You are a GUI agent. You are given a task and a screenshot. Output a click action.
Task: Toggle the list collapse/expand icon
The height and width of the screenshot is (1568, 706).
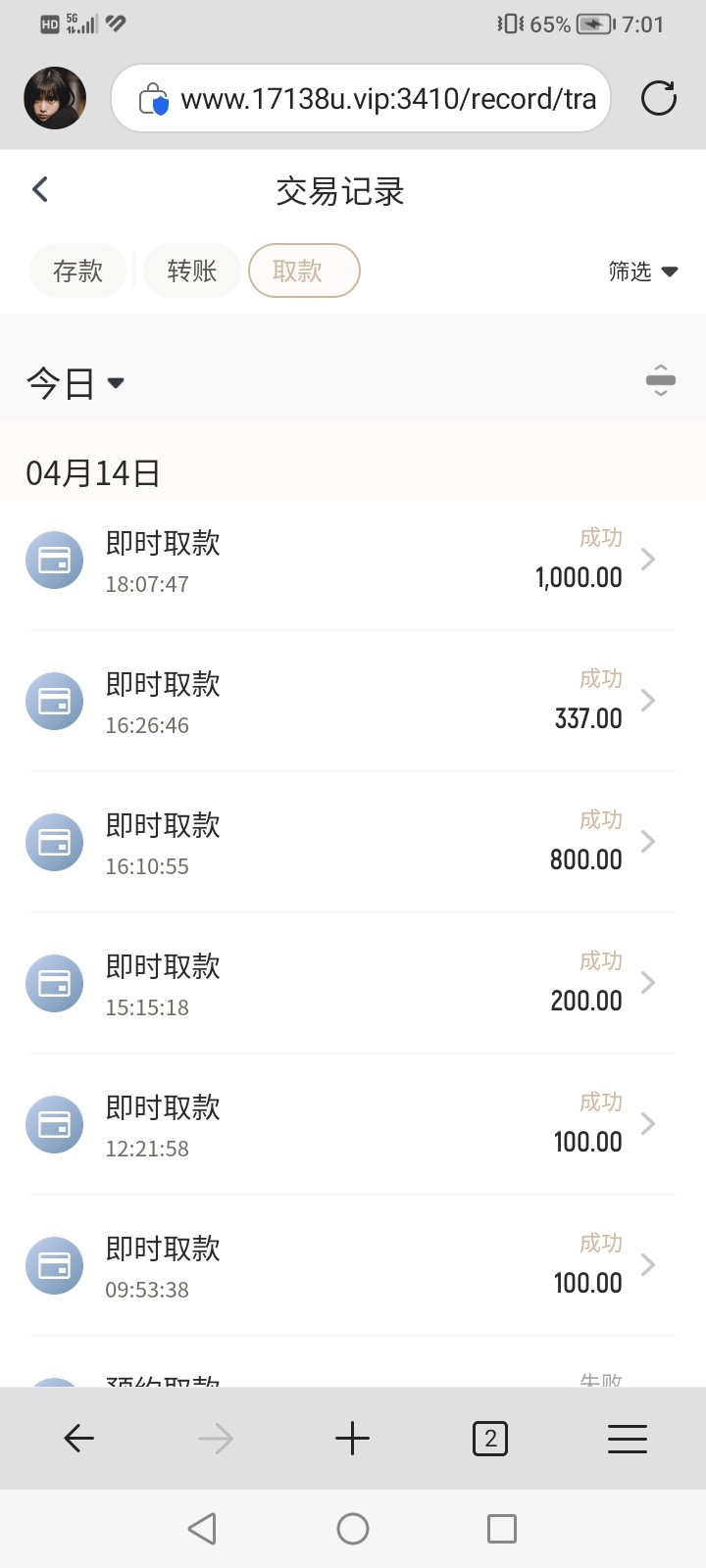click(660, 380)
